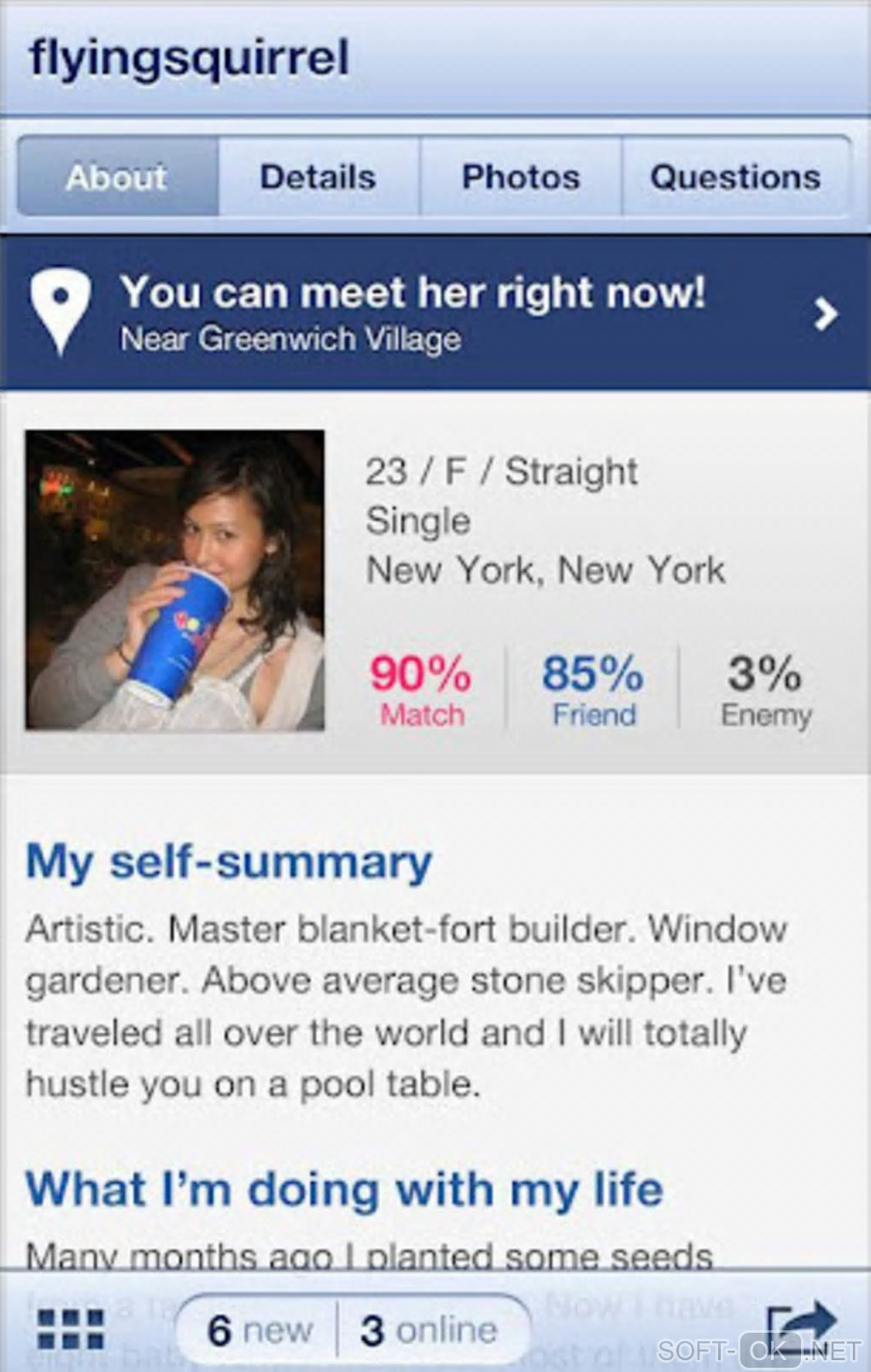Tap the 6 new button
This screenshot has width=871, height=1372.
(x=260, y=1329)
